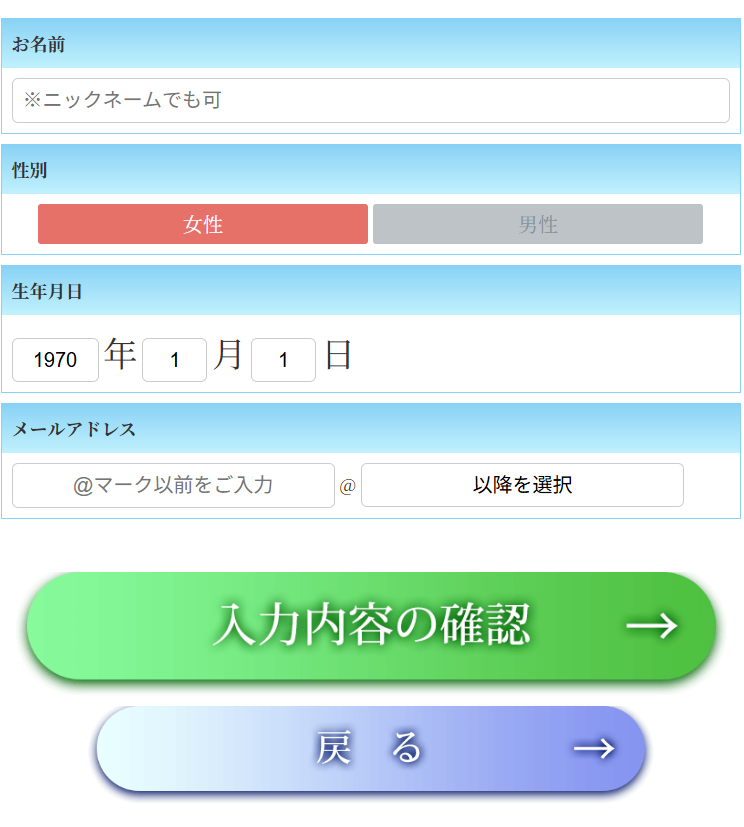This screenshot has height=827, width=744.
Task: Select 女性 as gender
Action: (x=203, y=224)
